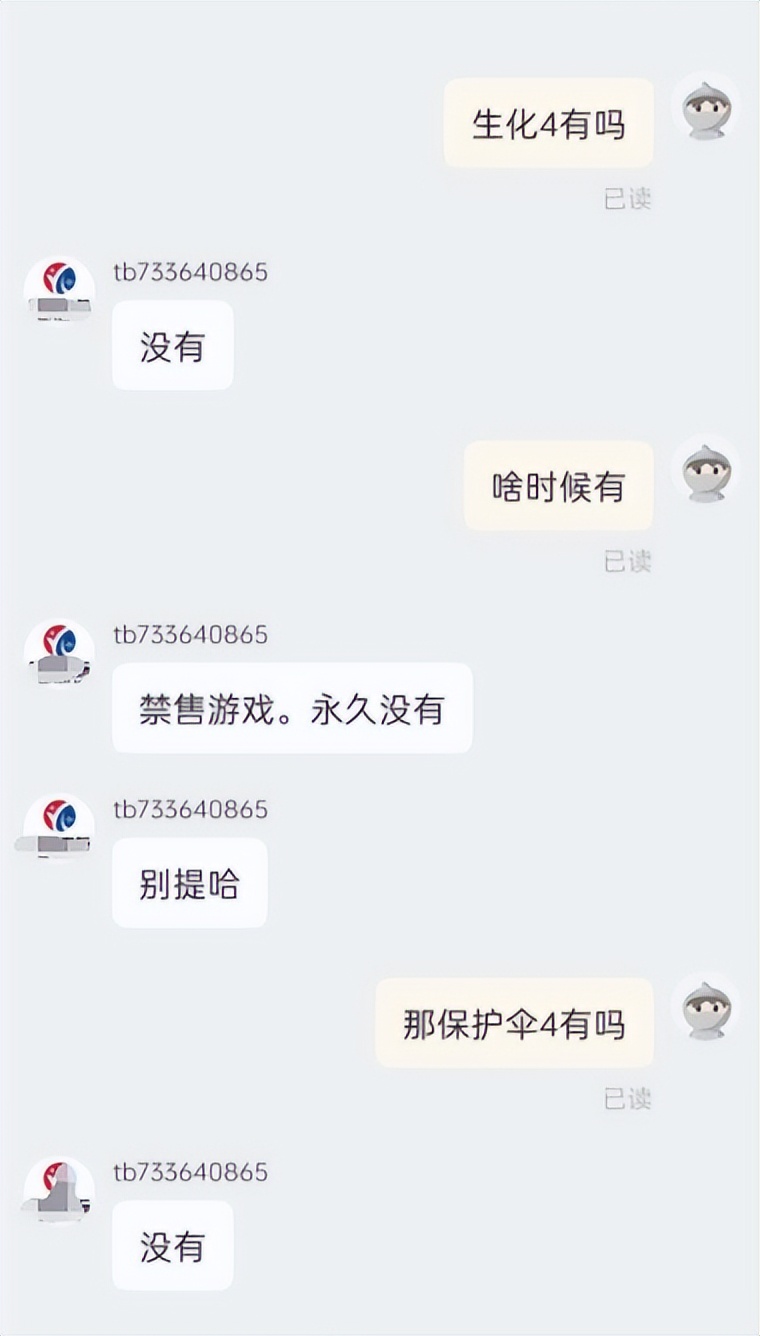760x1336 pixels.
Task: Click the bottom 没有 message bubble
Action: pos(172,1246)
